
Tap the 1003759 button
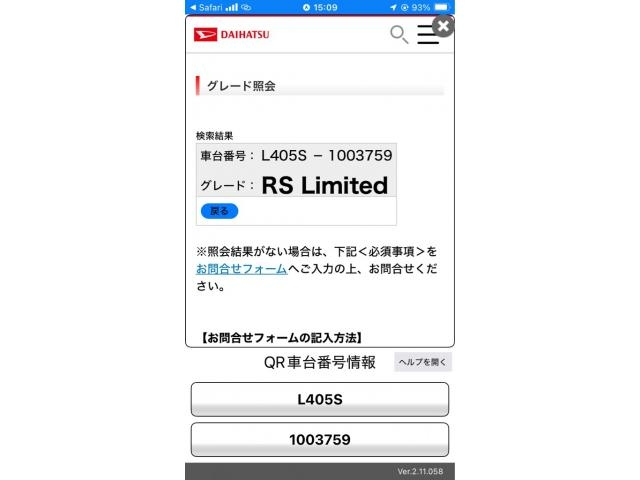tap(319, 439)
